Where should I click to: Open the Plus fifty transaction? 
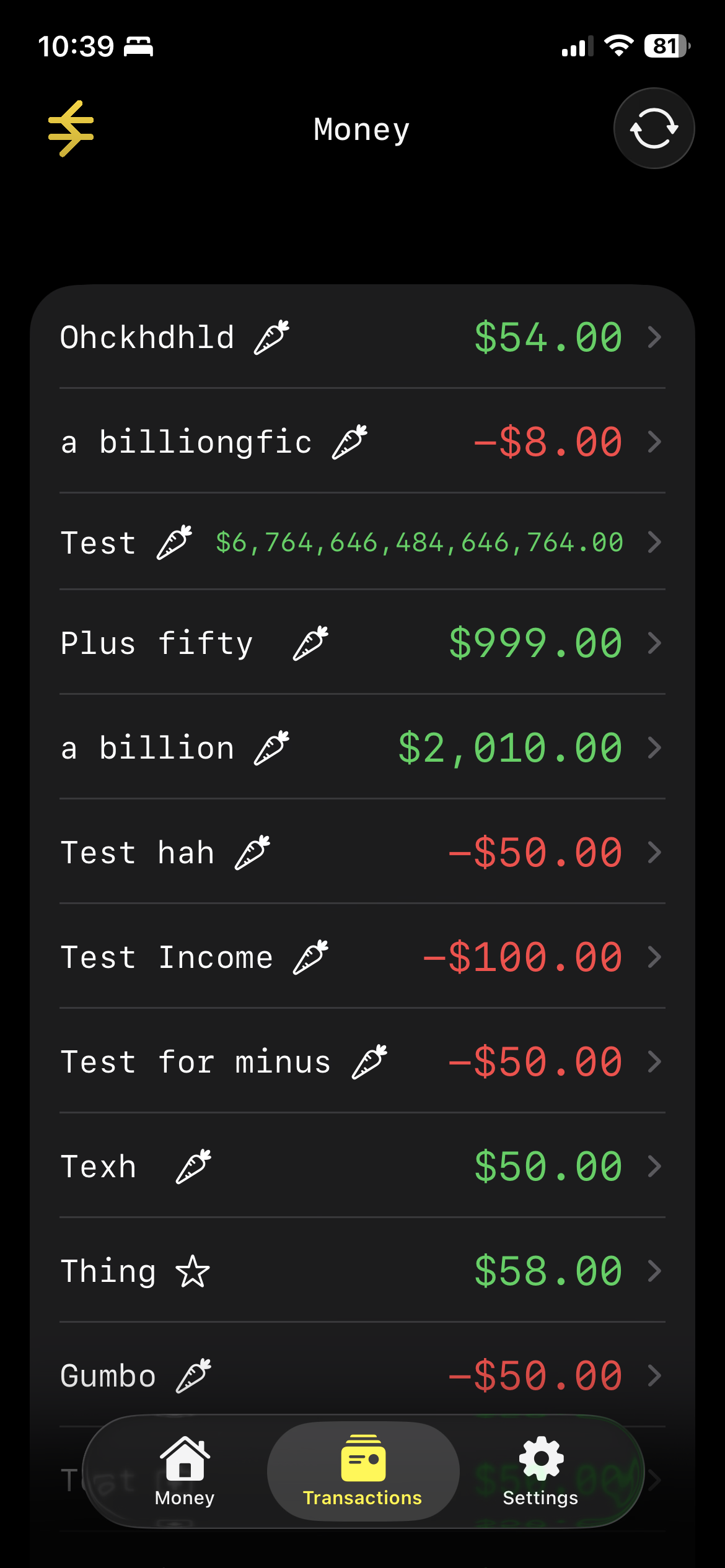(x=362, y=643)
